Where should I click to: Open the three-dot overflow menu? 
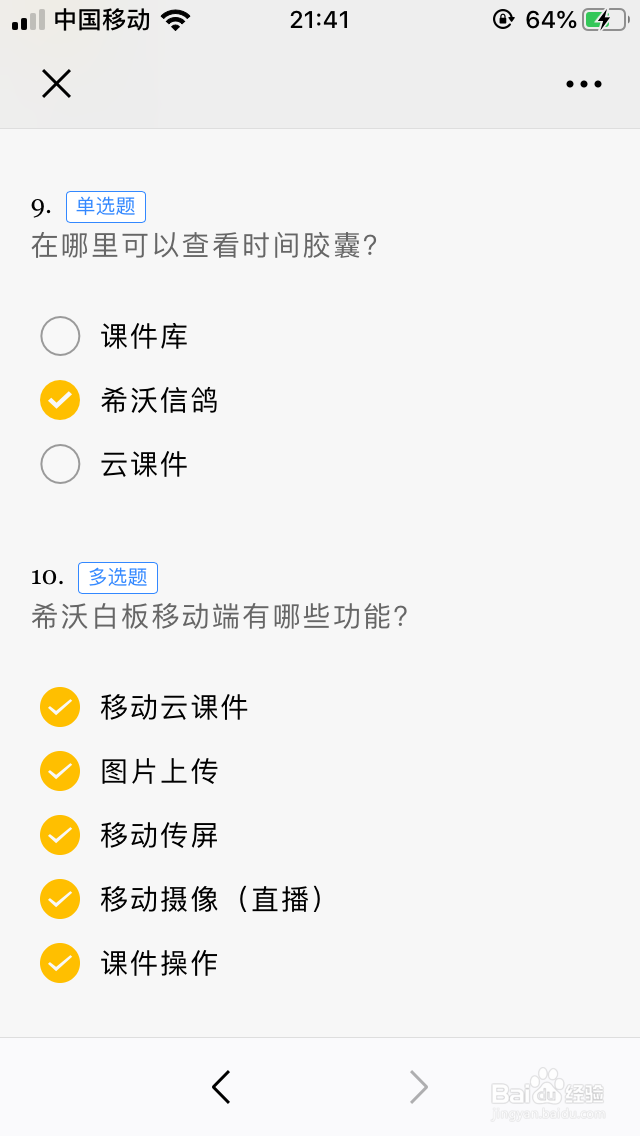coord(583,84)
